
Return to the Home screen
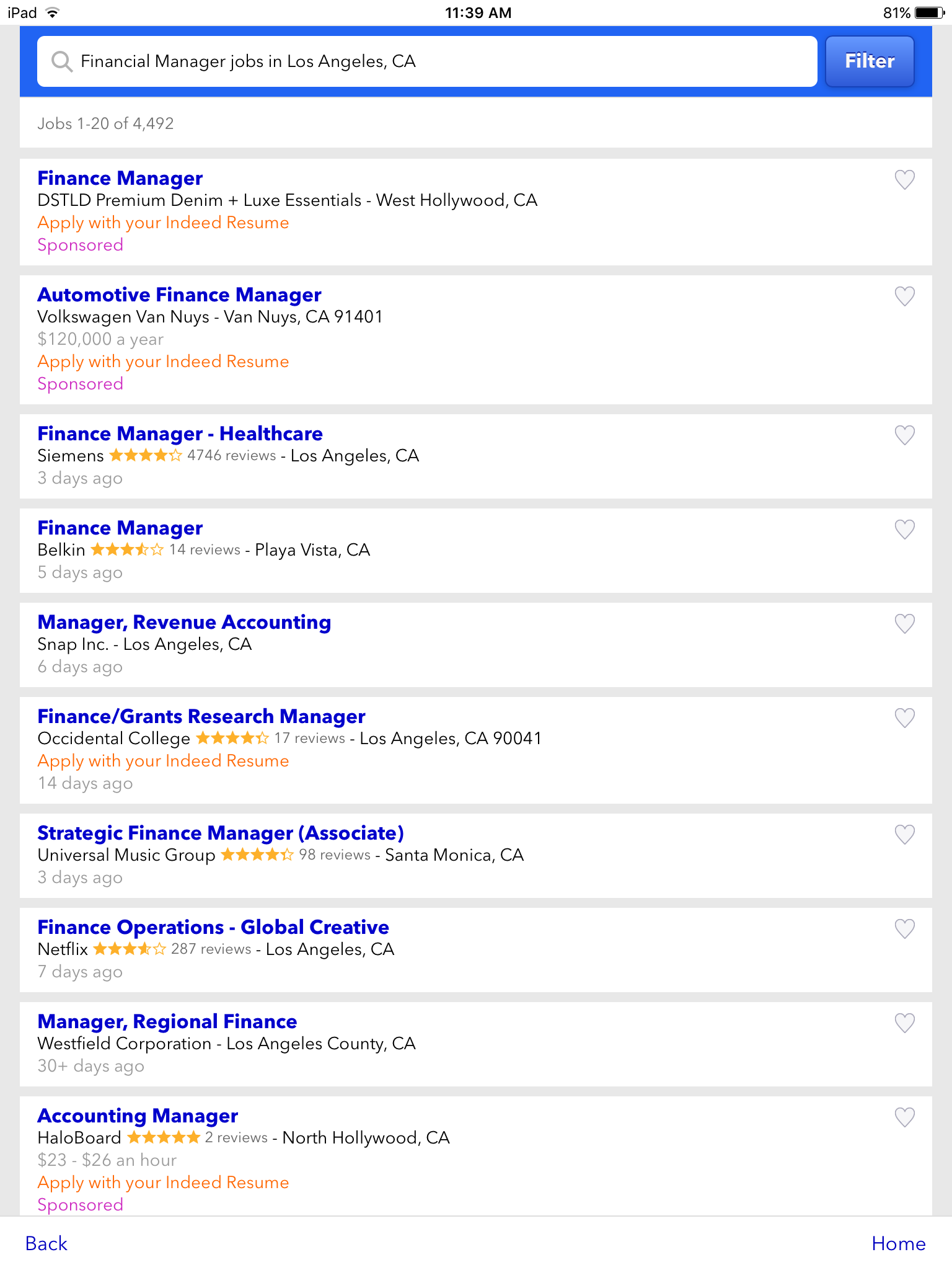(898, 1243)
